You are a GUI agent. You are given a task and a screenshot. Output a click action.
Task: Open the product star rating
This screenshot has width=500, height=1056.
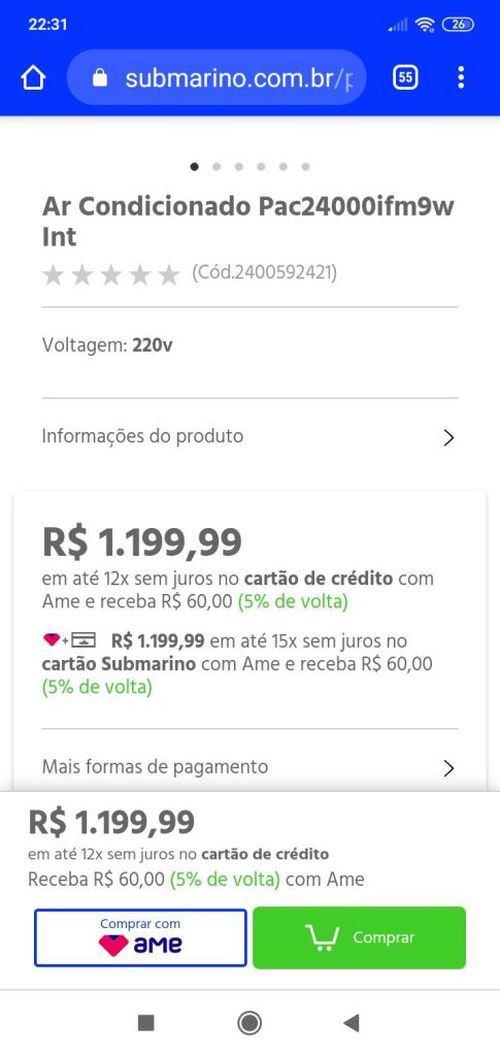coord(111,275)
